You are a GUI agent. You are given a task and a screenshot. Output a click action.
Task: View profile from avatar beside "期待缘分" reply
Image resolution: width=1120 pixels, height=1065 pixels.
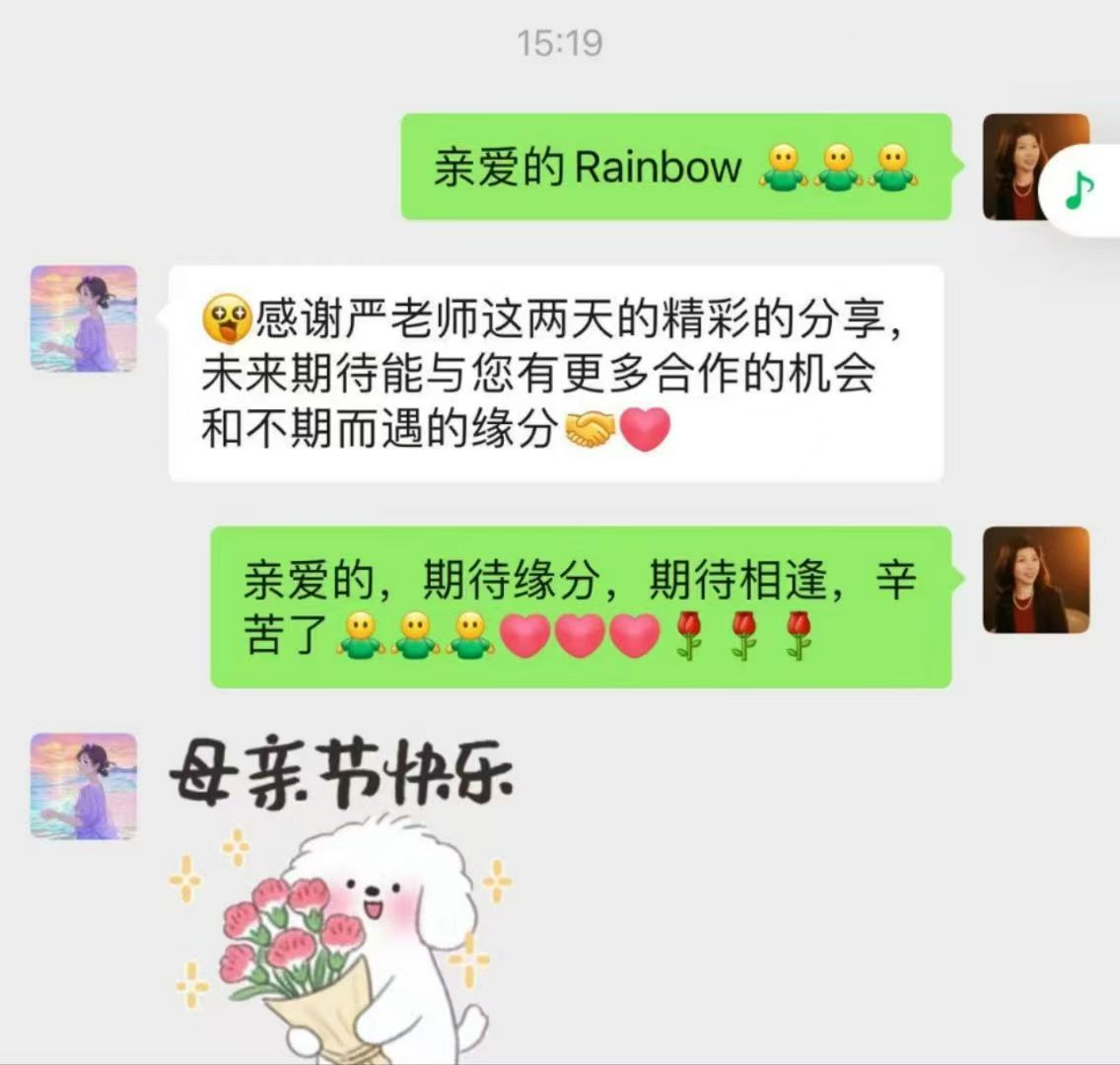[1036, 580]
